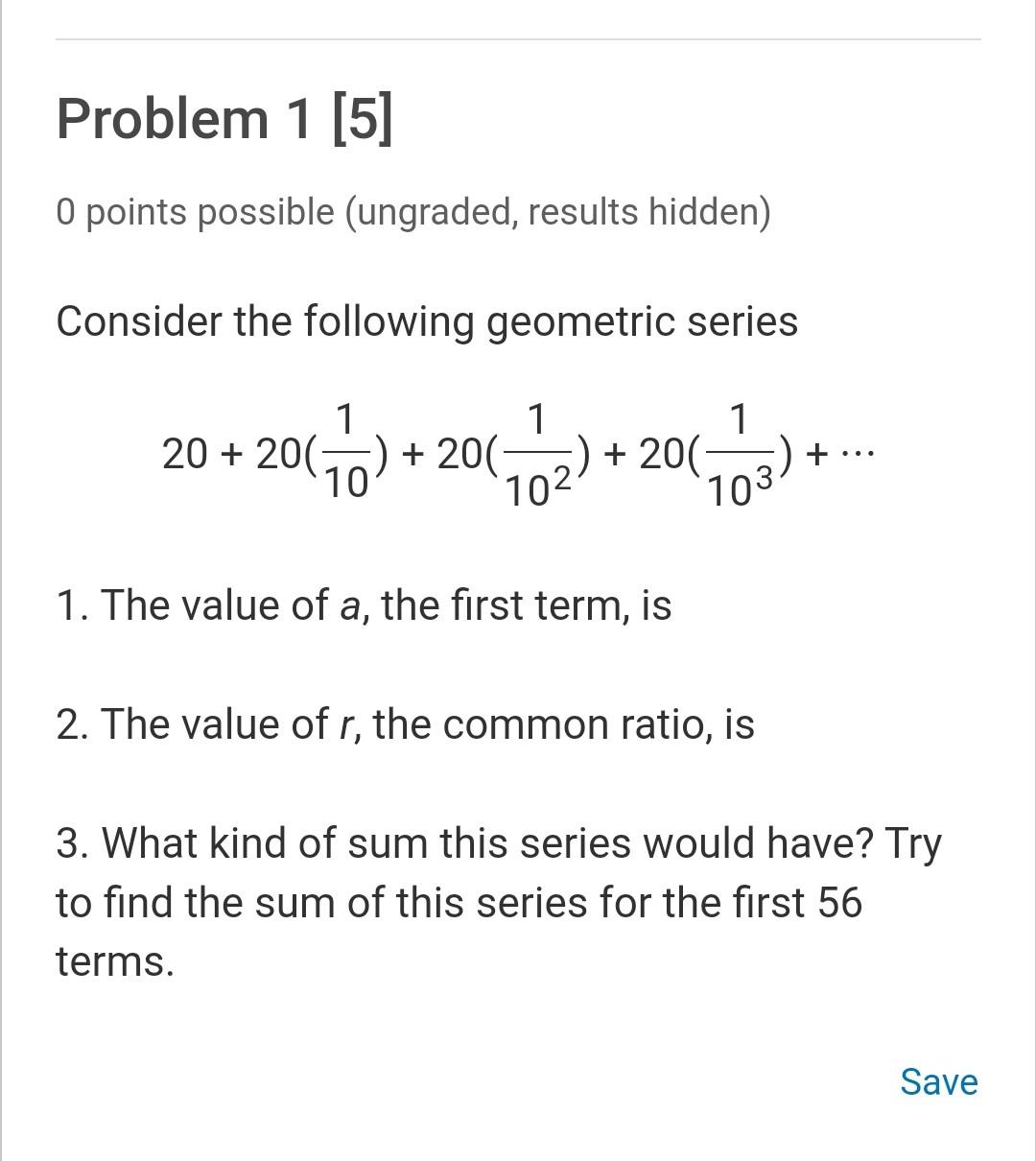Click the fraction with 10 squared denominator
The width and height of the screenshot is (1036, 1161).
(539, 451)
